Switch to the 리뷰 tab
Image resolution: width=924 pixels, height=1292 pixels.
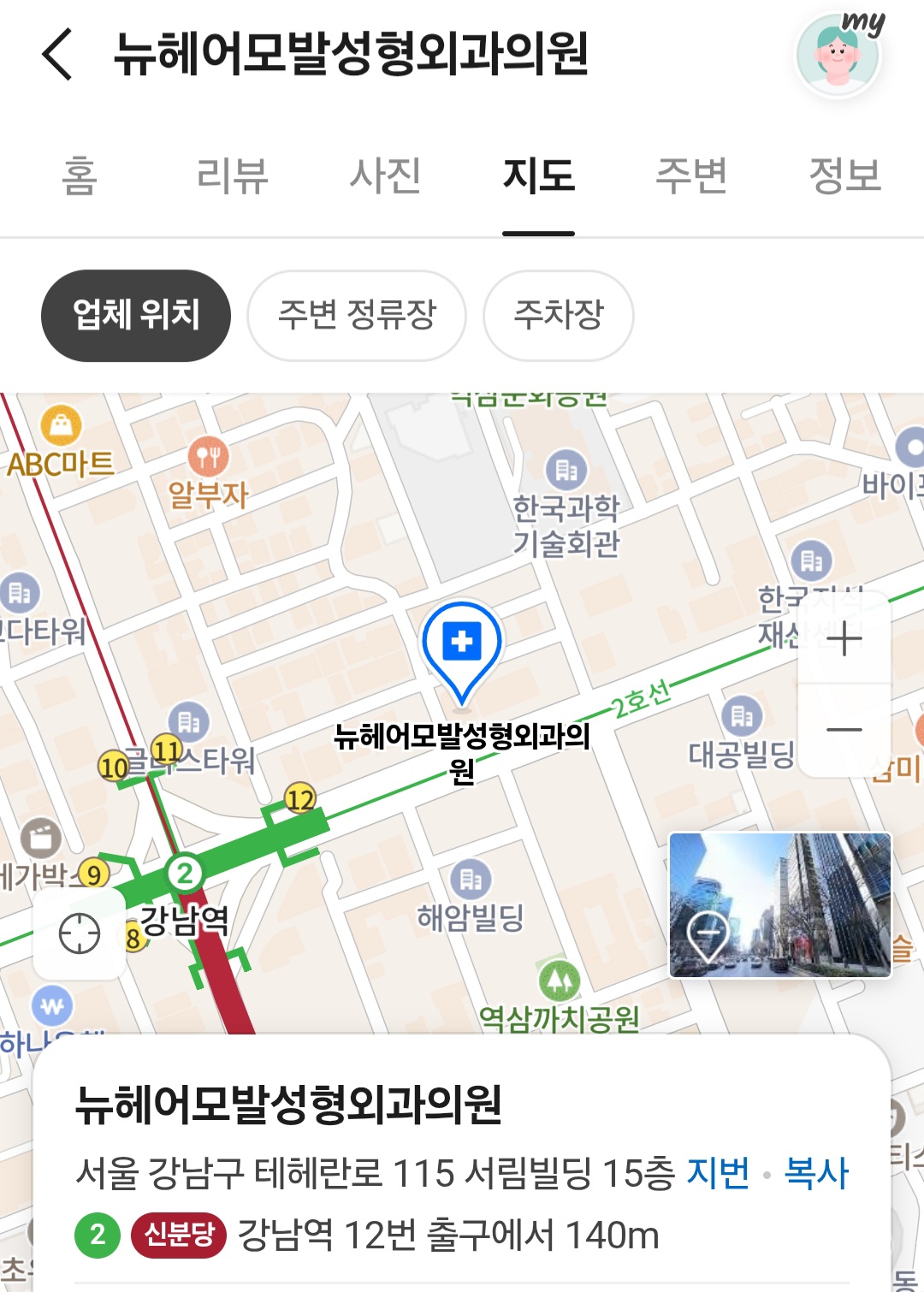coord(232,175)
